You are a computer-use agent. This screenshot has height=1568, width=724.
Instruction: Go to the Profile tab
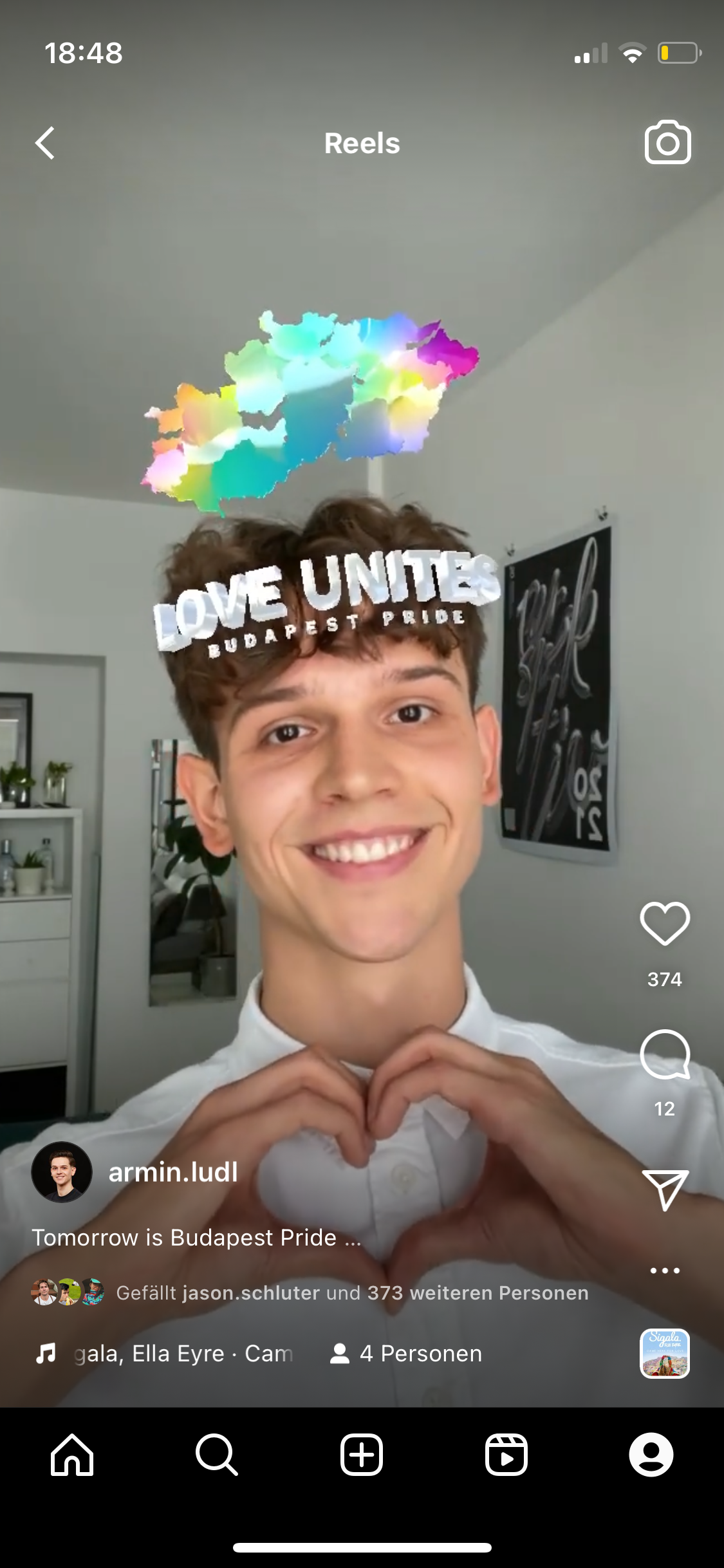pos(651,1454)
